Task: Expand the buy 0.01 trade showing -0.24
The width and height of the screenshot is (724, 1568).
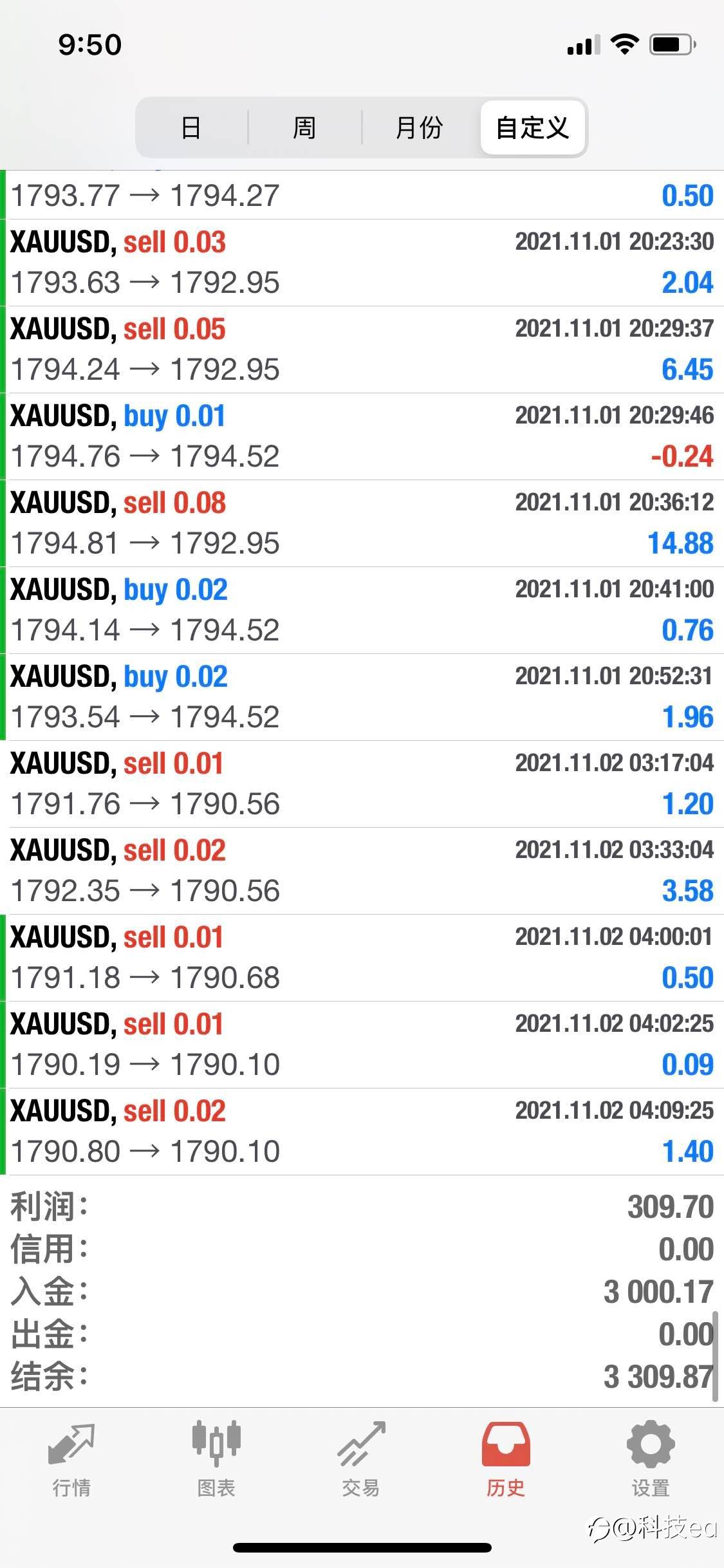Action: [362, 436]
